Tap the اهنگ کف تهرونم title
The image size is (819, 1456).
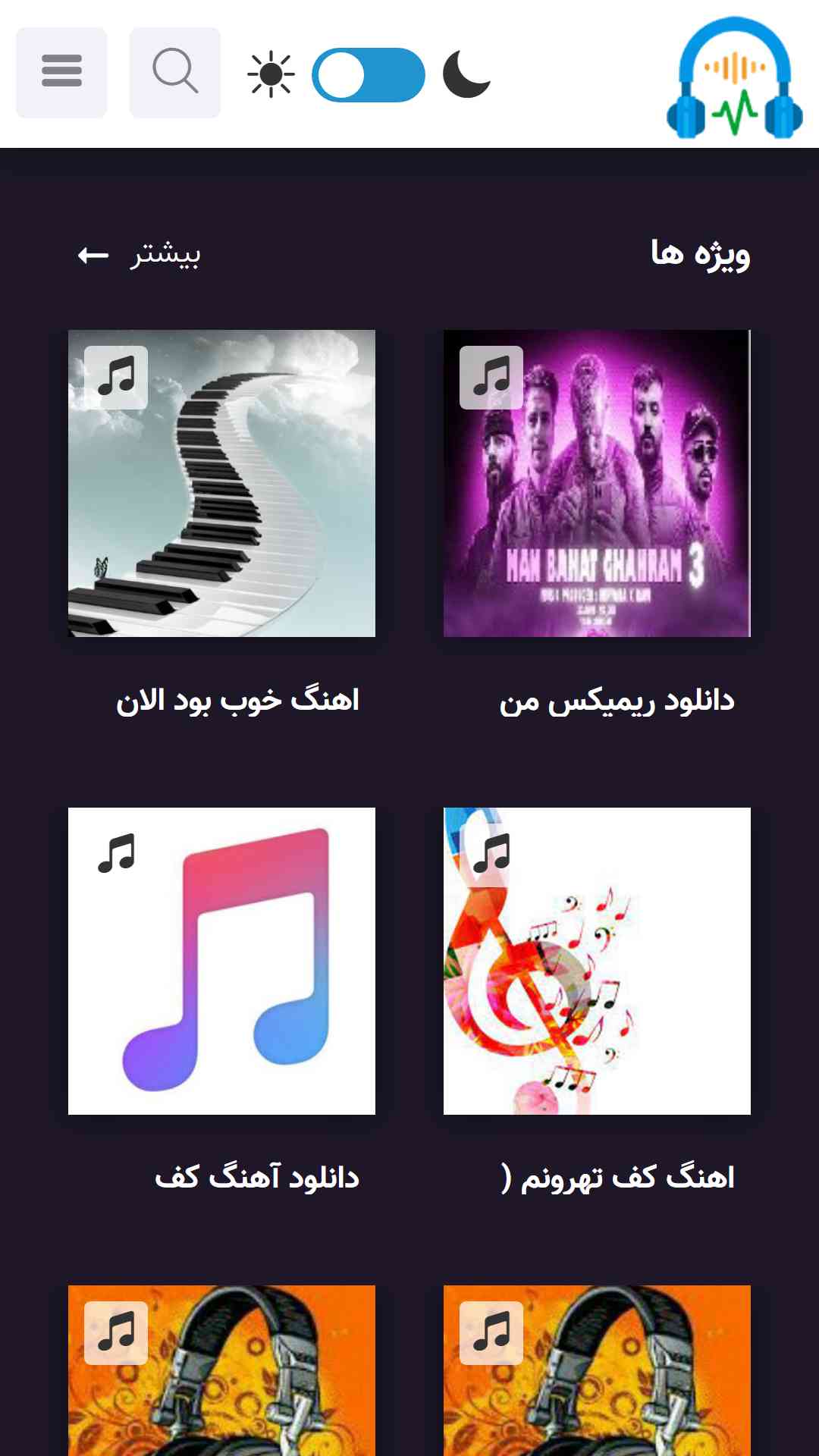pos(617,1178)
